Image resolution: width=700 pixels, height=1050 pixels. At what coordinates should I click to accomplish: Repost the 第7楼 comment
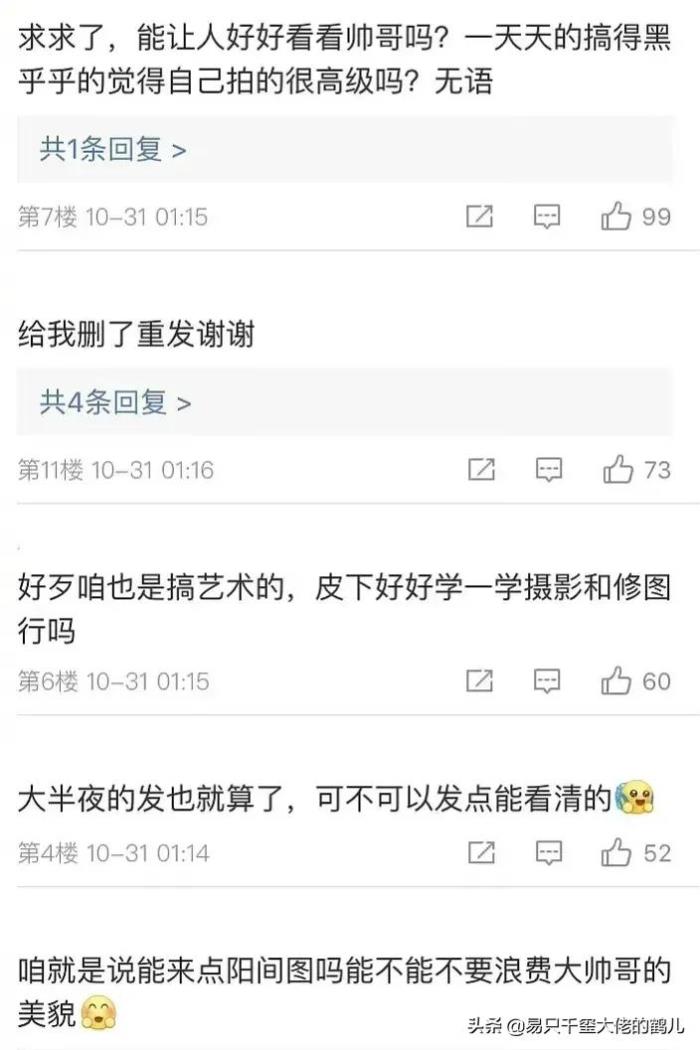click(x=480, y=216)
